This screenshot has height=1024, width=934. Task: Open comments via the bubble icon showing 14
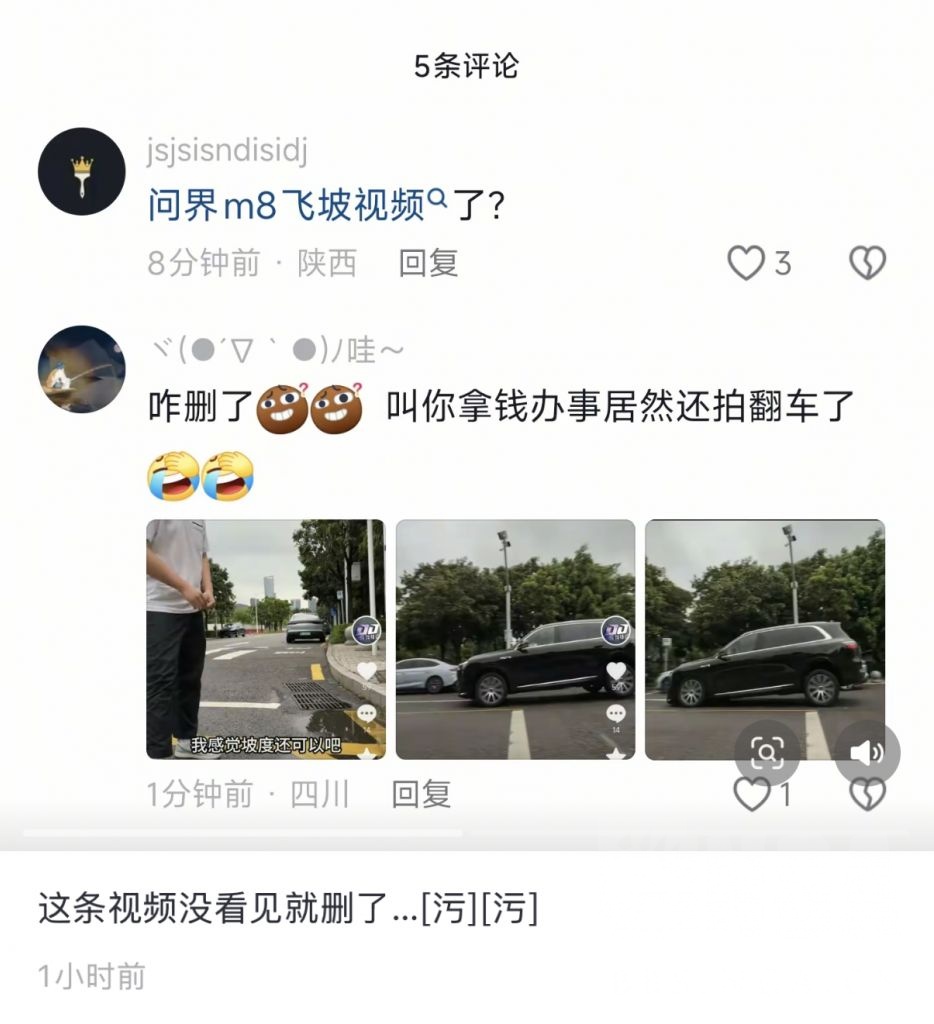click(x=616, y=713)
